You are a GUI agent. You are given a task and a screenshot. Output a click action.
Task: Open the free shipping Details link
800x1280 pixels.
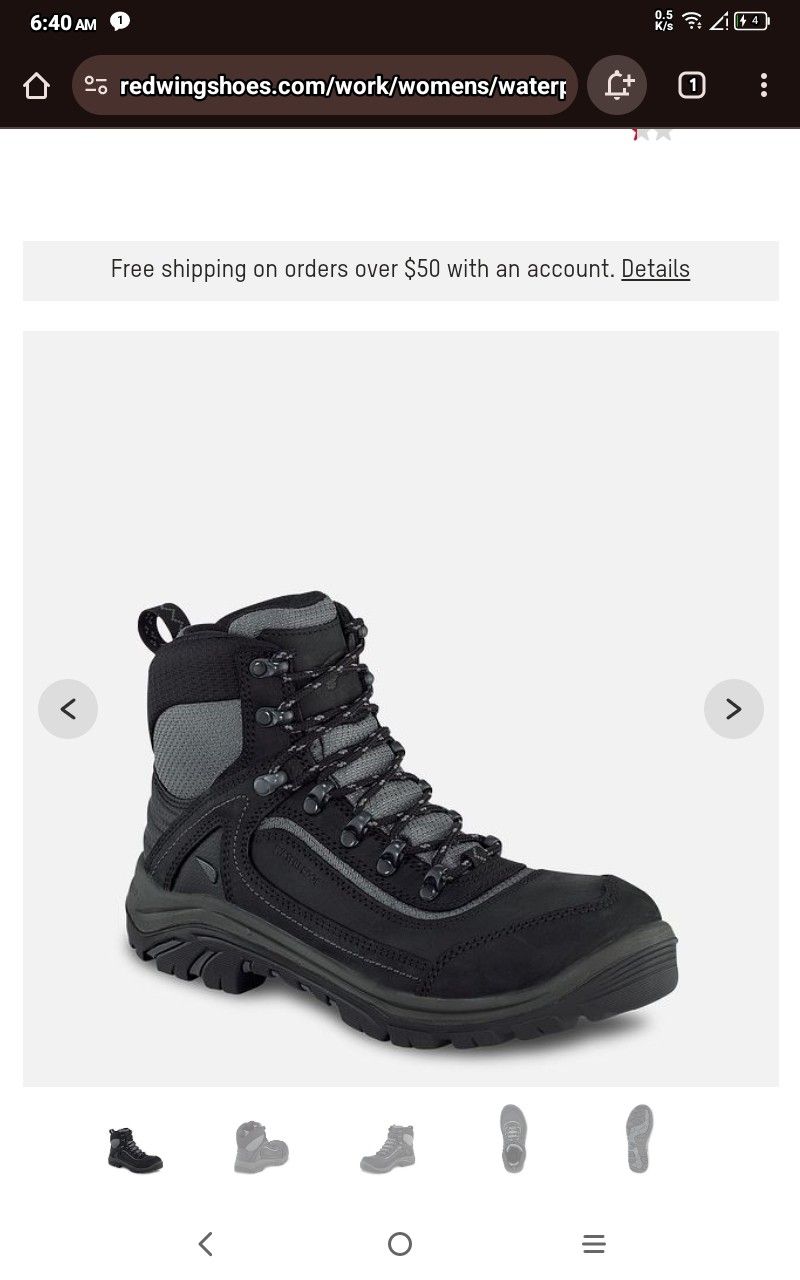[655, 269]
